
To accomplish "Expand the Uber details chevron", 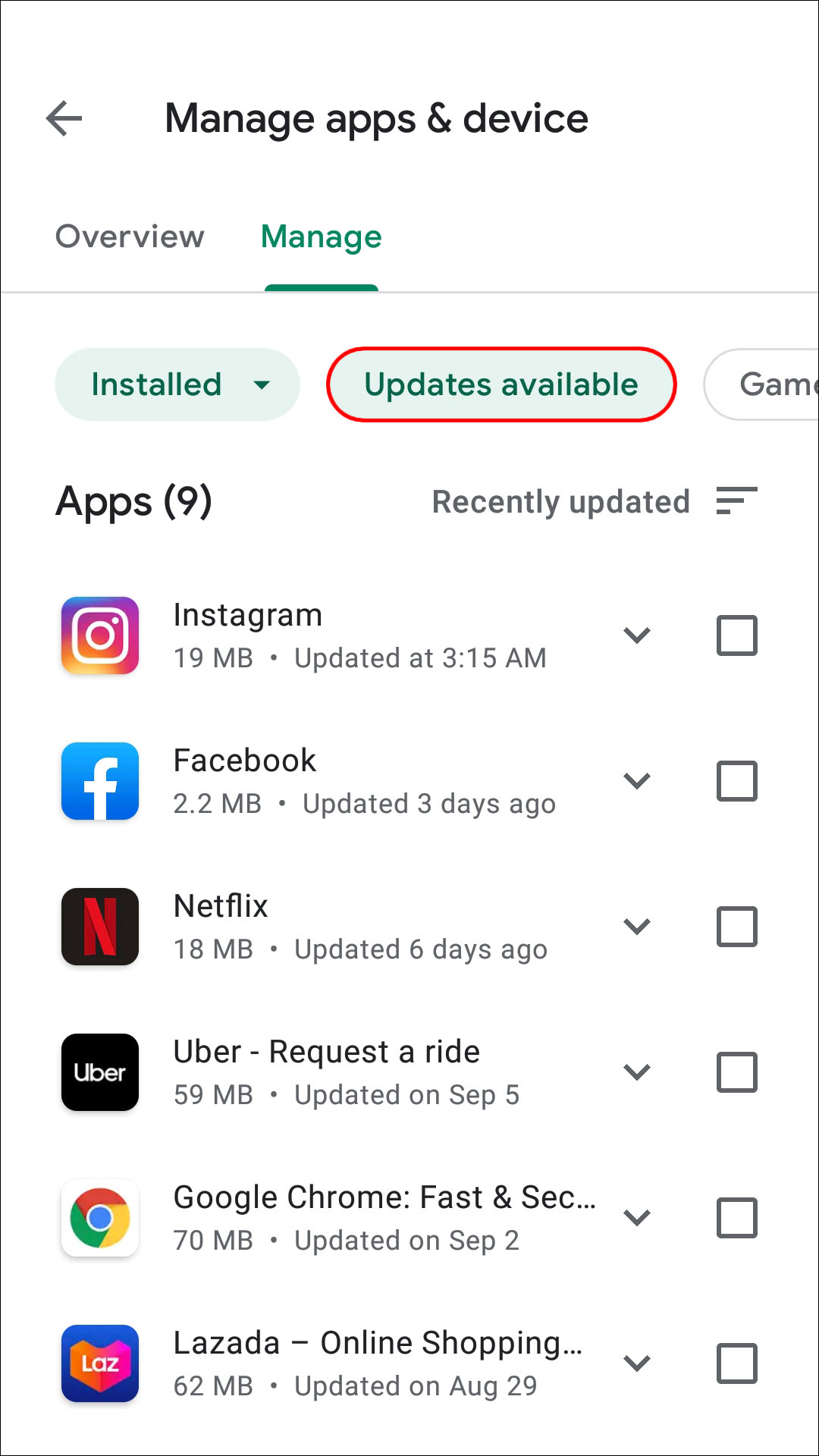I will pyautogui.click(x=637, y=1072).
